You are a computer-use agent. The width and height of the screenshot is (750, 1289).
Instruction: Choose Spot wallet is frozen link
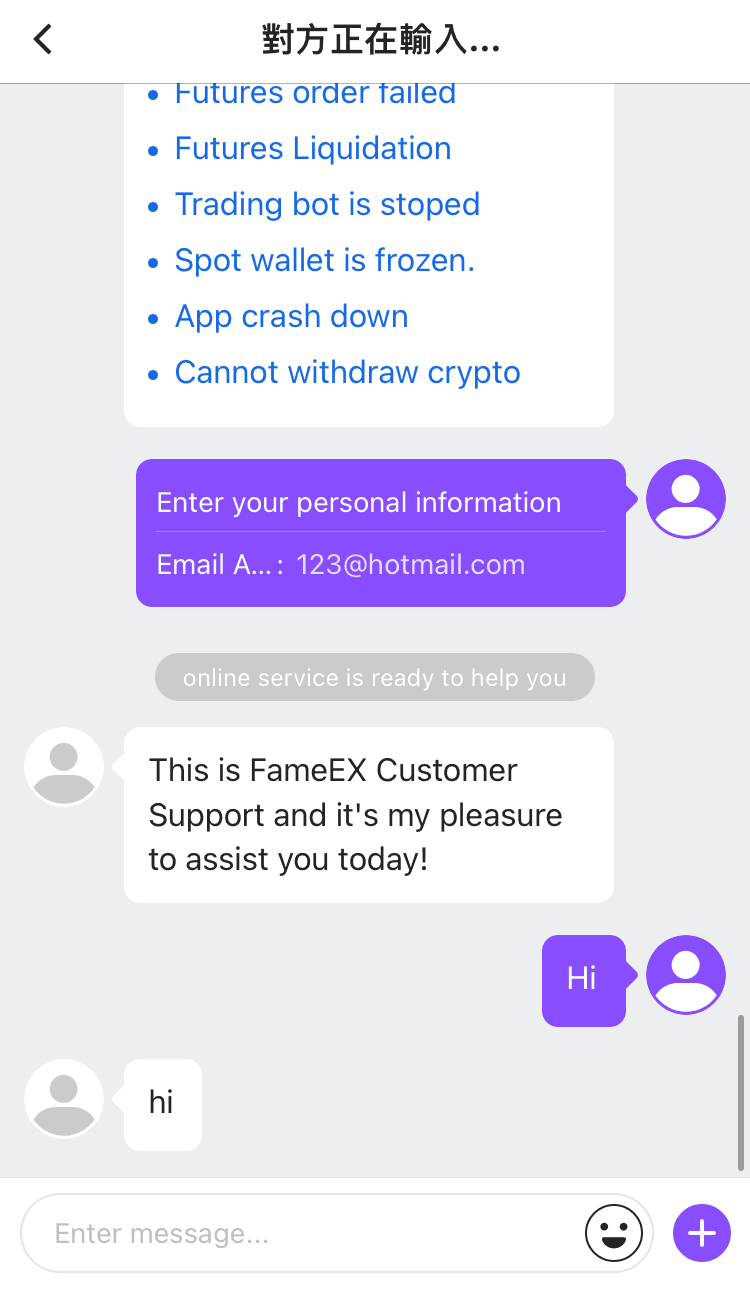click(x=325, y=261)
